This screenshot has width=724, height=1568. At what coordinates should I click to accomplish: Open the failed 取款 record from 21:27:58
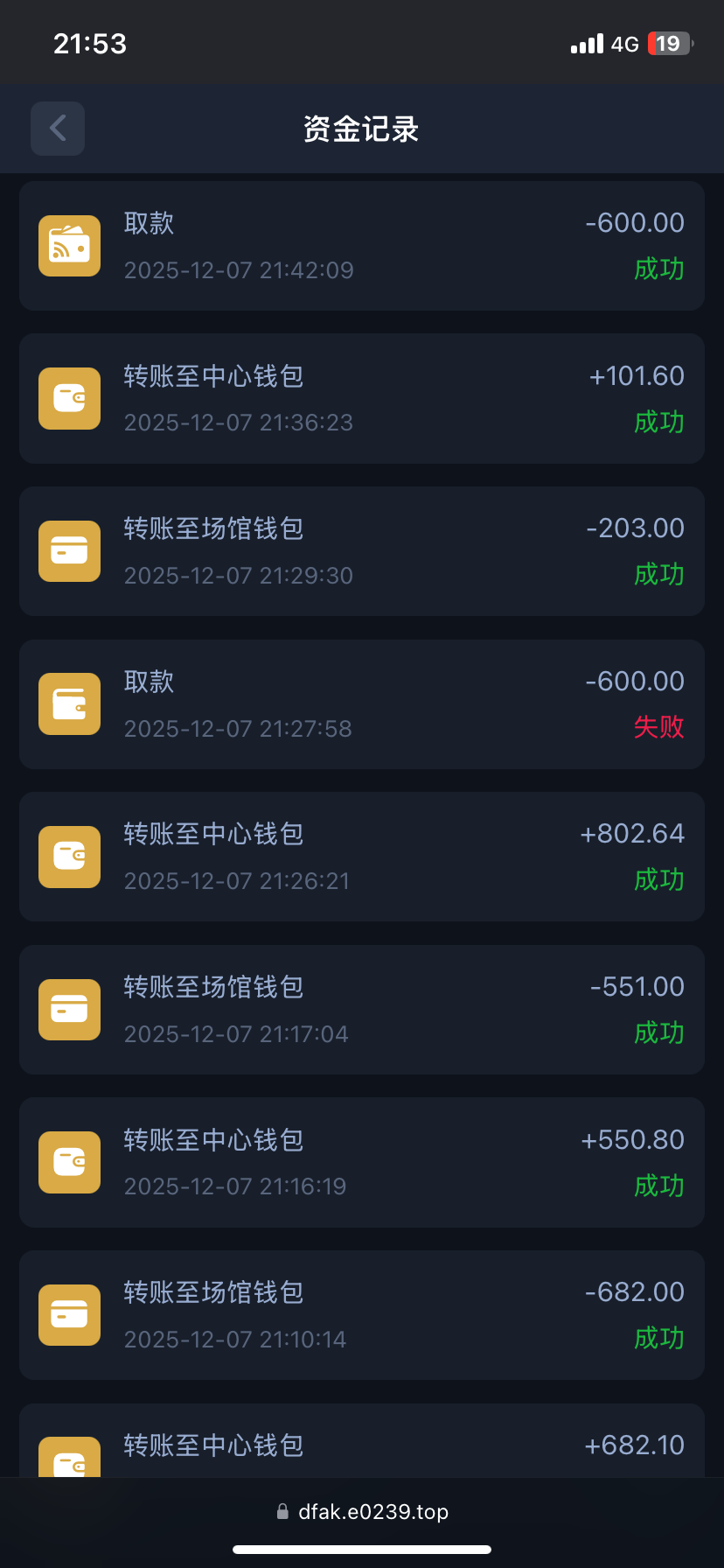pyautogui.click(x=362, y=704)
